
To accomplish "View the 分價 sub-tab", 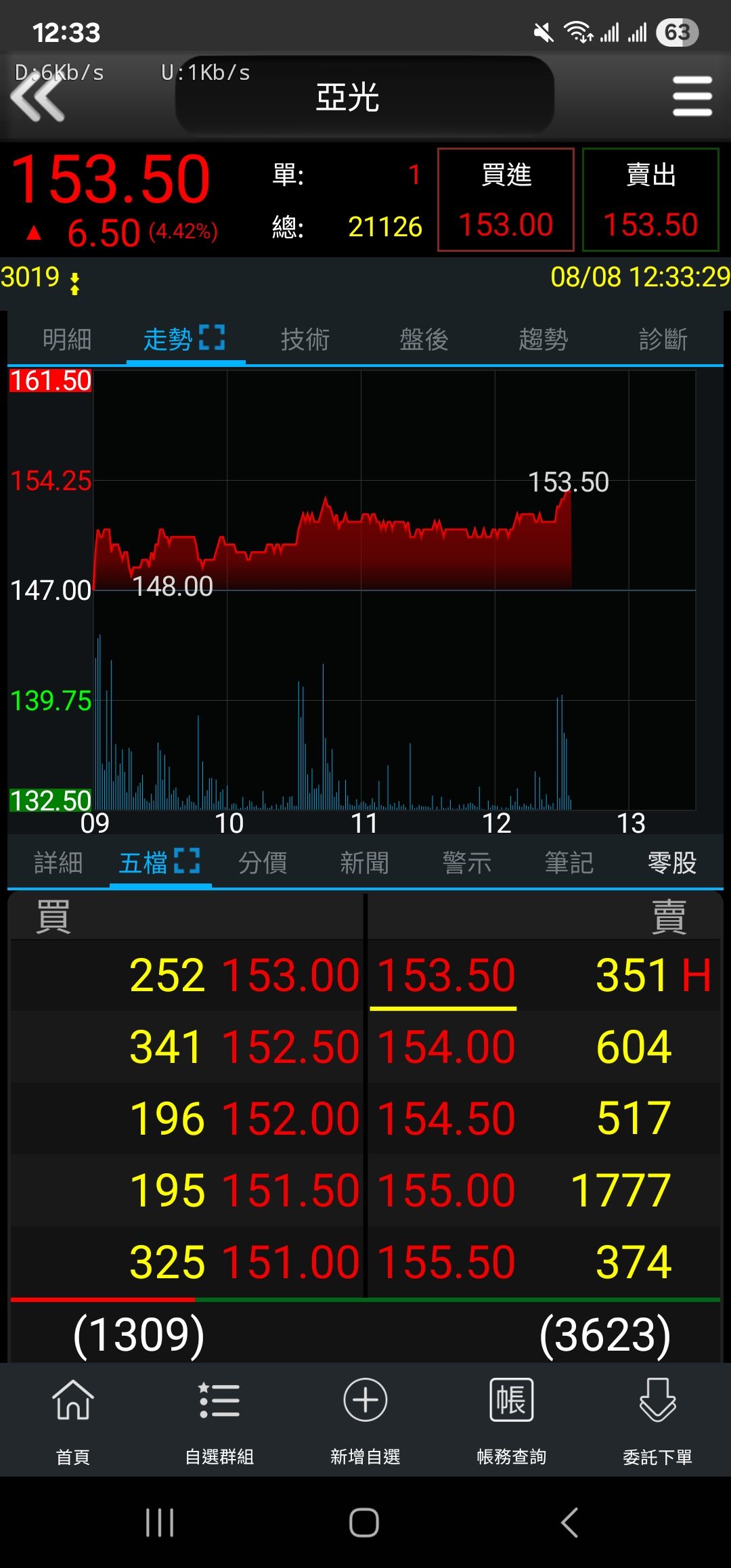I will coord(263,863).
